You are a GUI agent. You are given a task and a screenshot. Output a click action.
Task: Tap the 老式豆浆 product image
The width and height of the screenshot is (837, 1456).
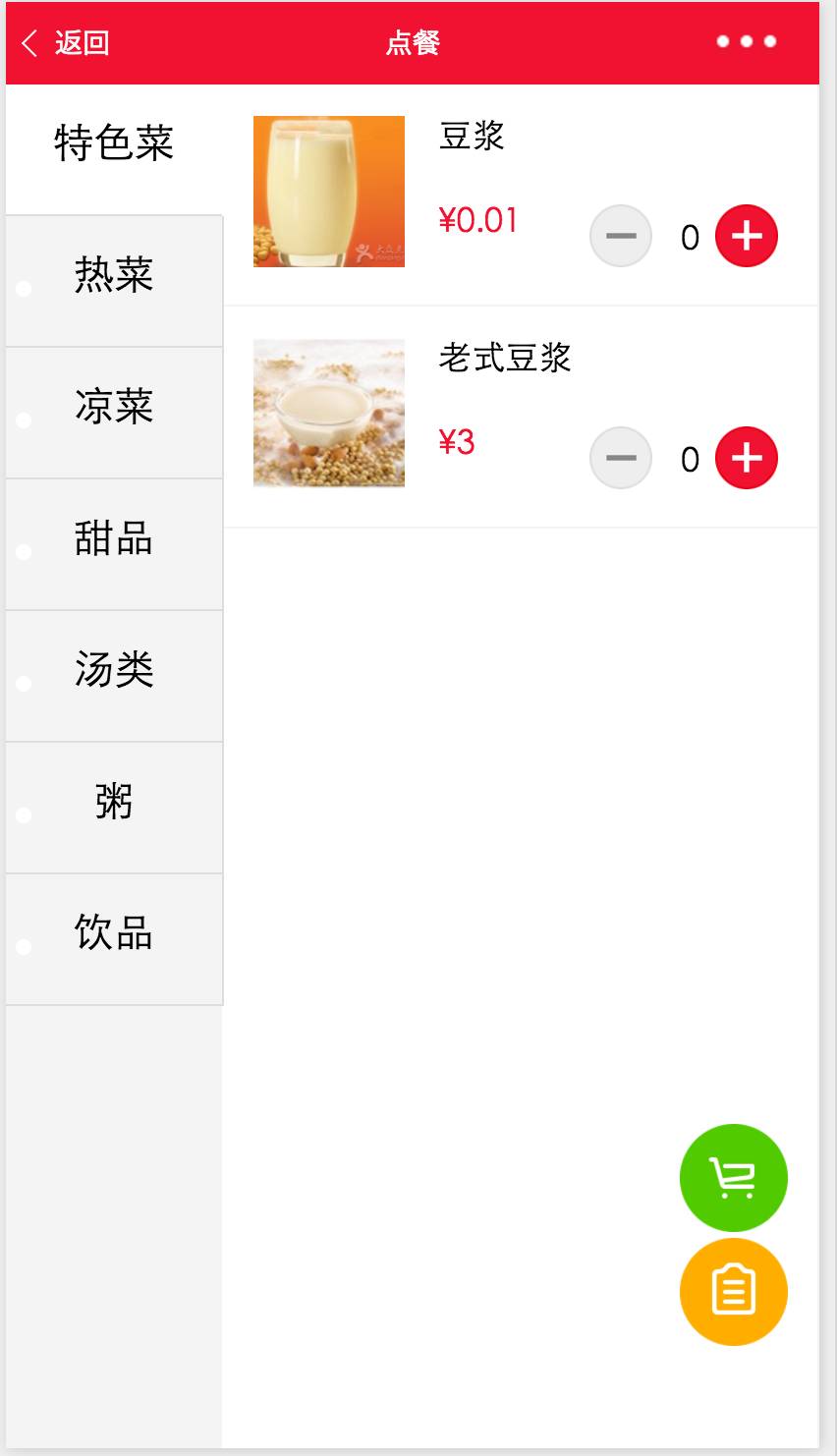(x=329, y=413)
